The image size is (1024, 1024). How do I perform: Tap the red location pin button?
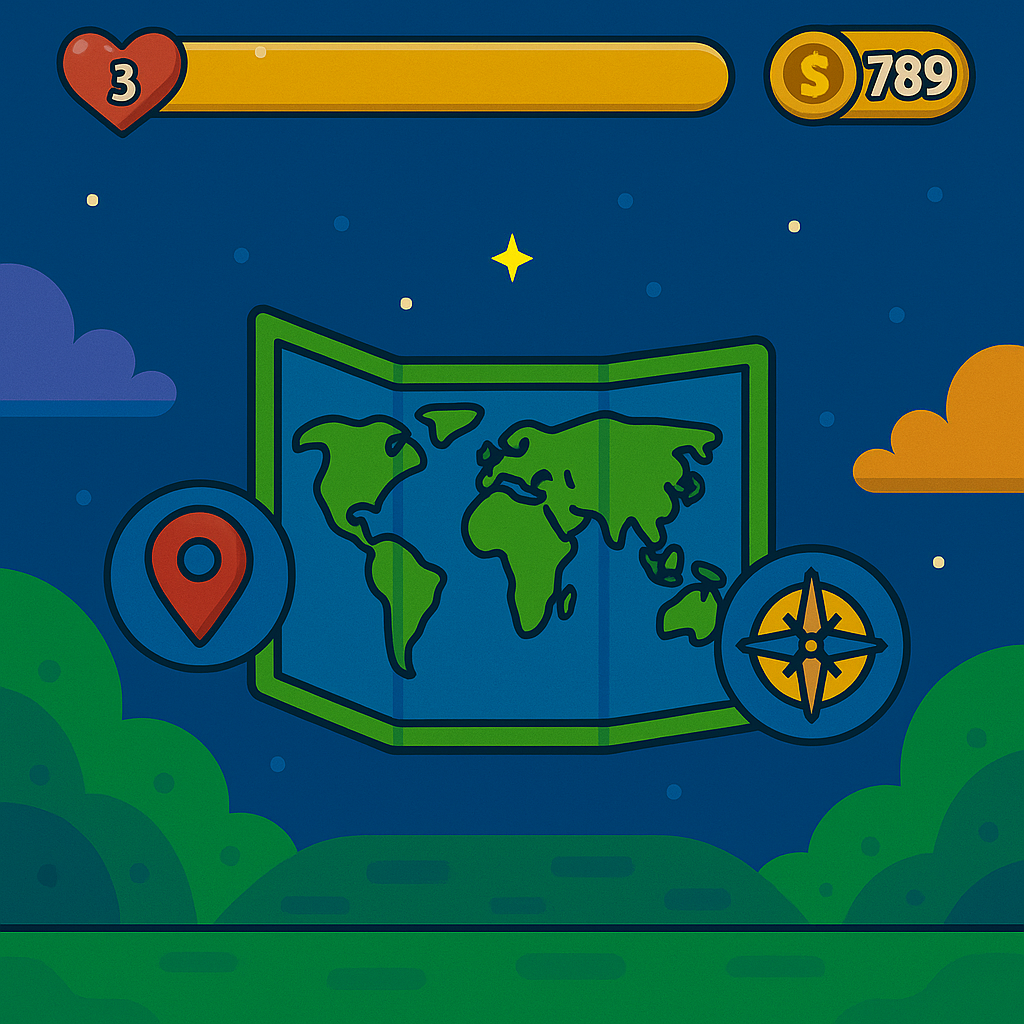point(199,575)
